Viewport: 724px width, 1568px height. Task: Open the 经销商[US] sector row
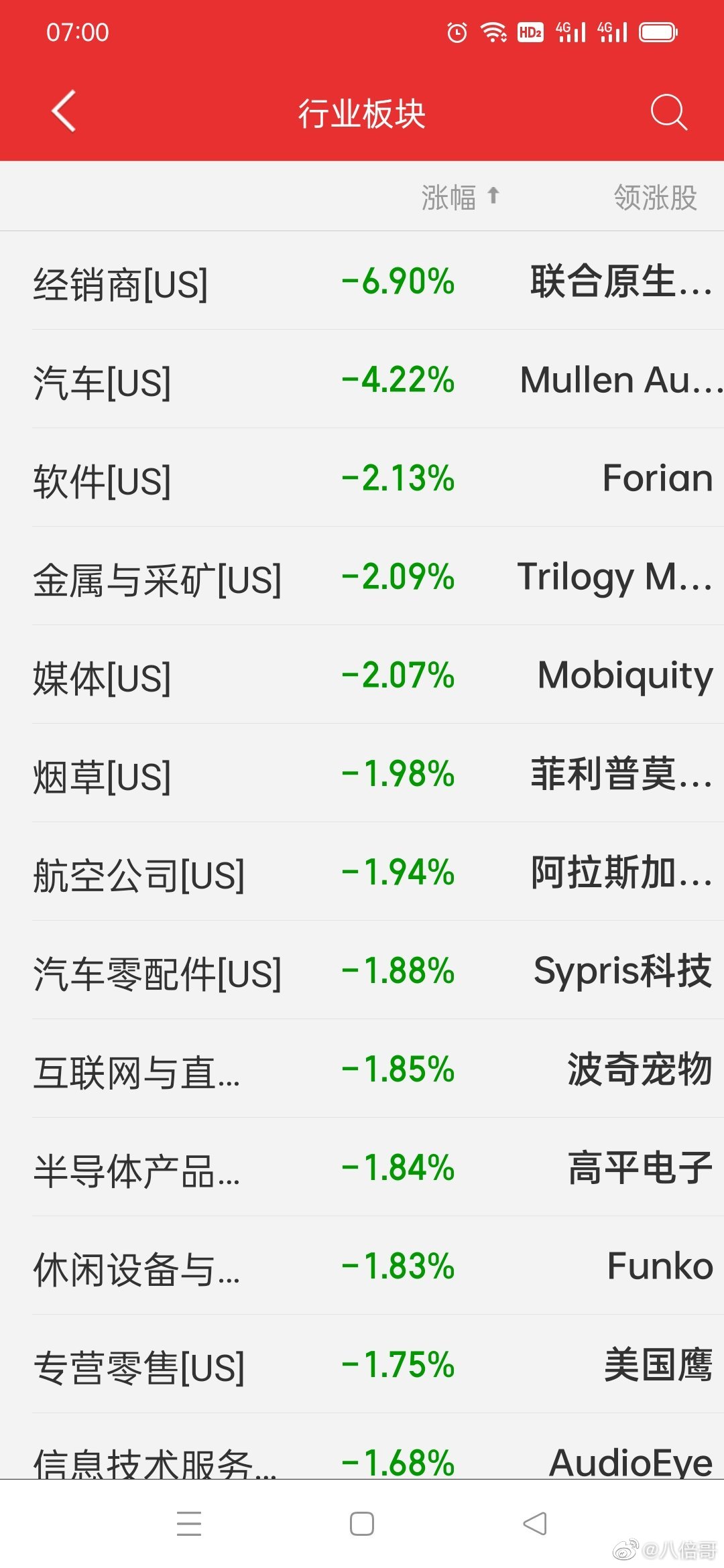click(x=121, y=282)
